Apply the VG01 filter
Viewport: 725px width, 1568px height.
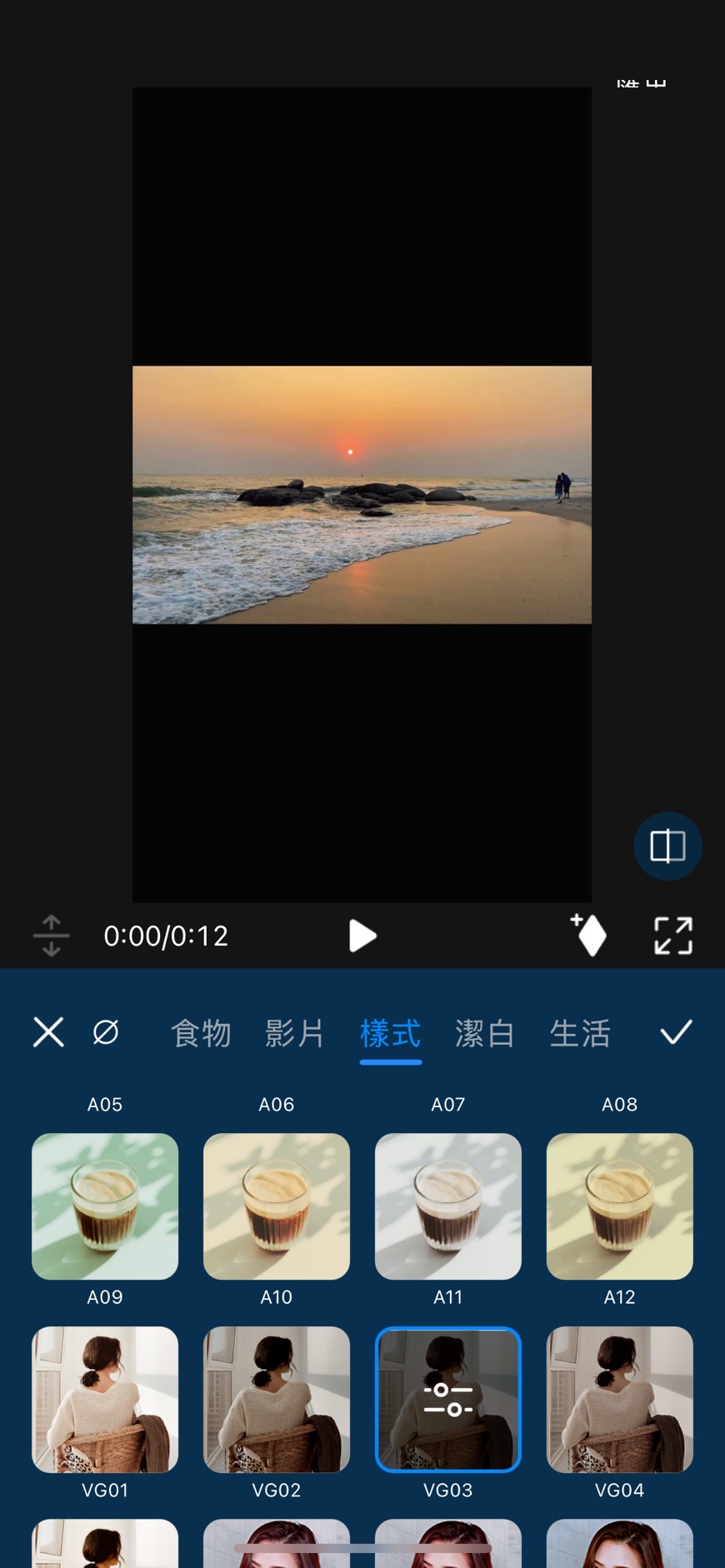pos(105,1399)
